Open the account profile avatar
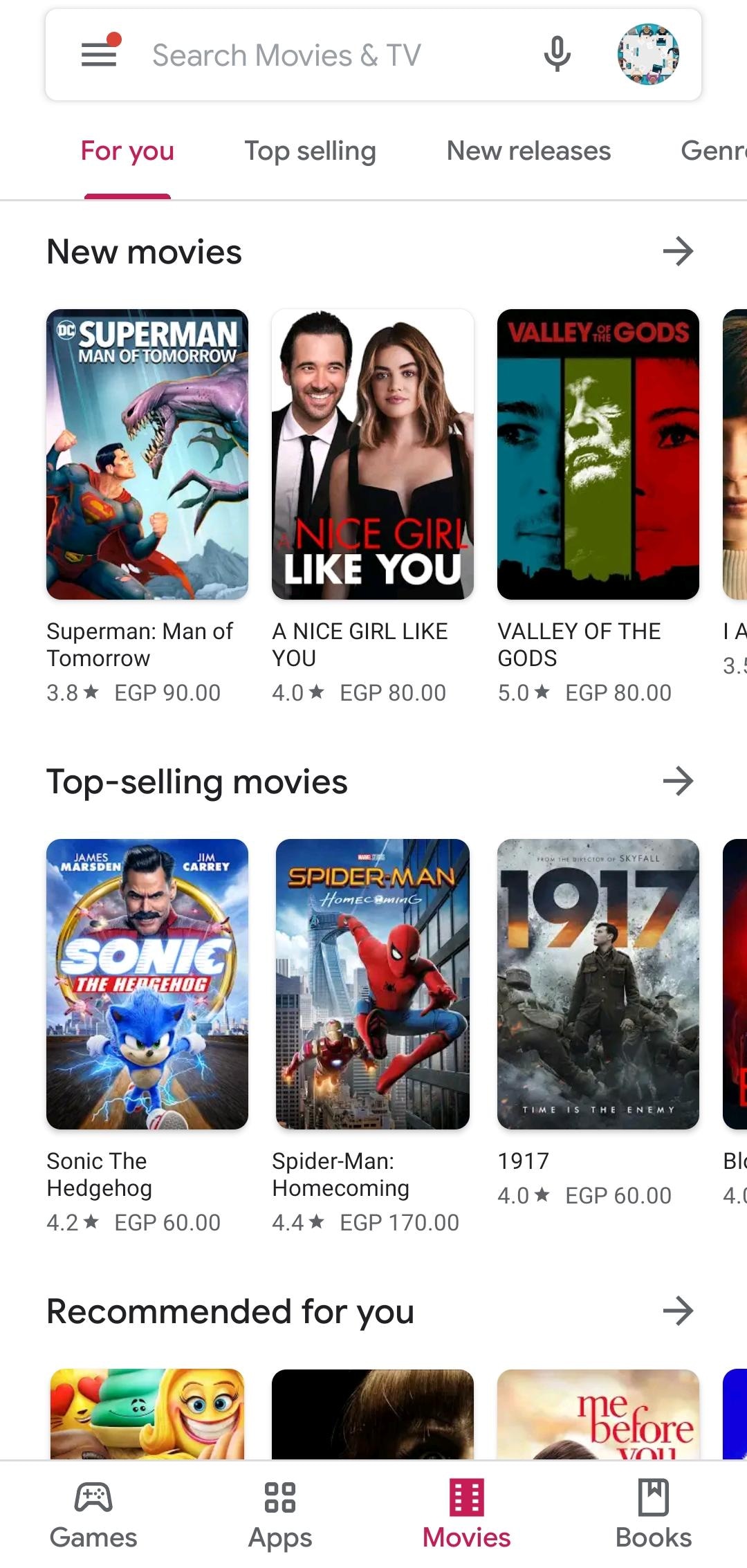Image resolution: width=747 pixels, height=1568 pixels. pyautogui.click(x=648, y=54)
